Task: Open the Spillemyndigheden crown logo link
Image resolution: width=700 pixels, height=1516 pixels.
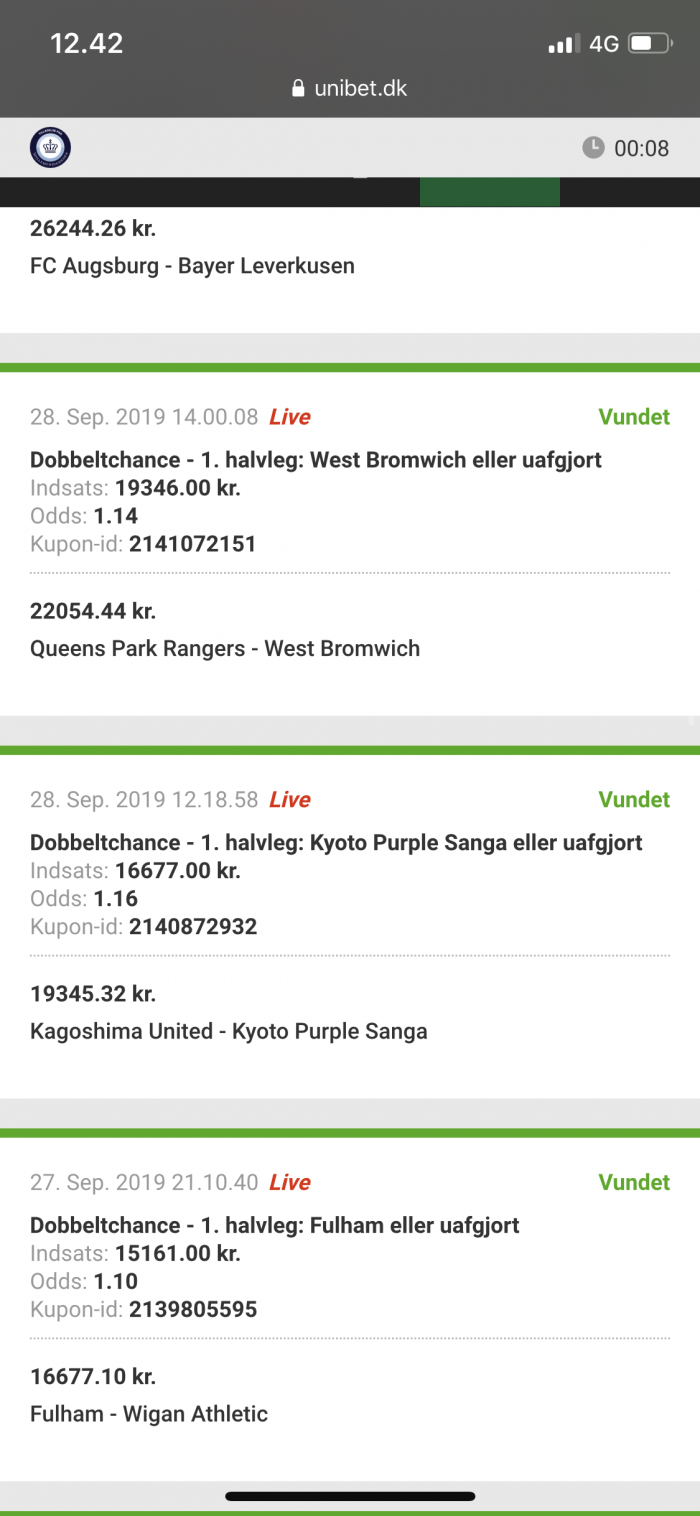Action: [50, 148]
